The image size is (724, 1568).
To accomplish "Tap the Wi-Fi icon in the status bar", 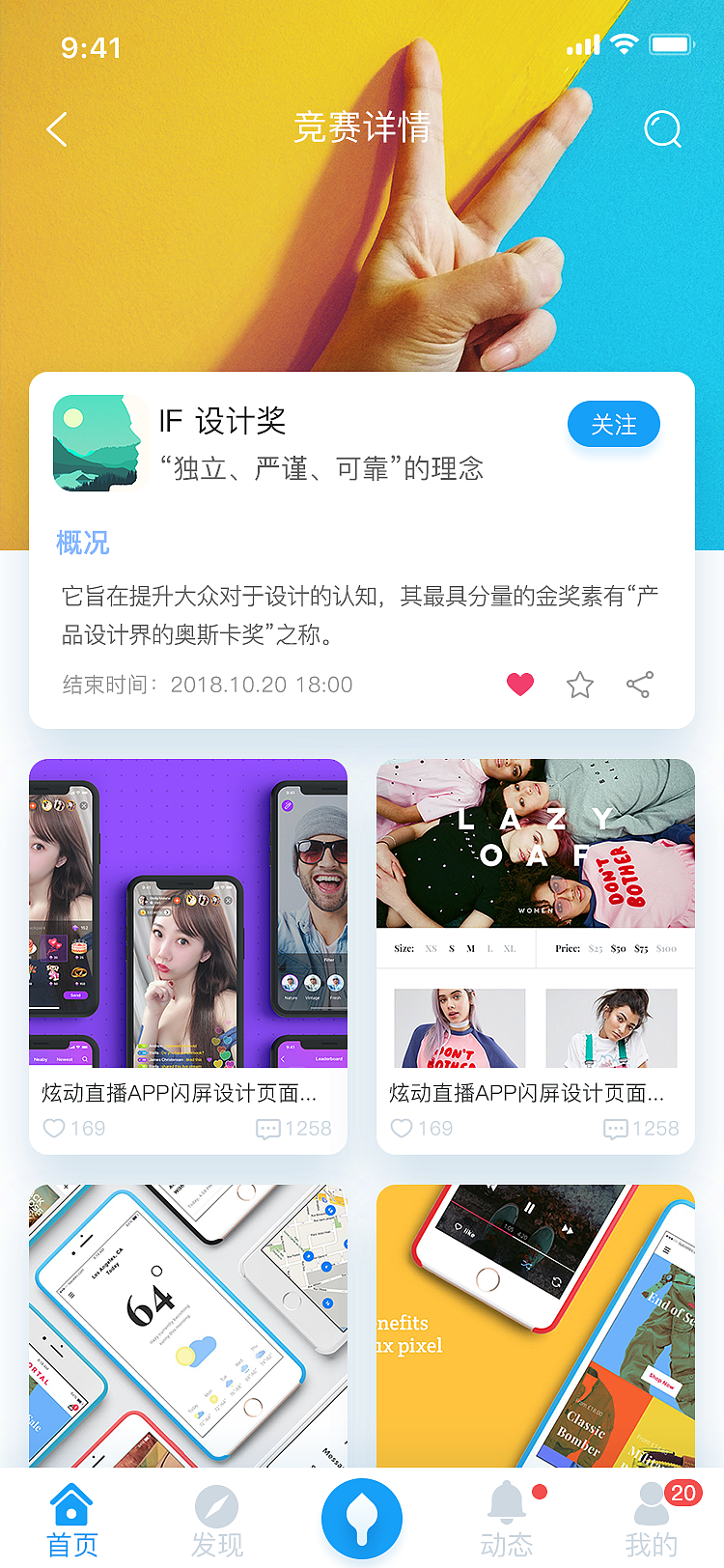I will pos(626,43).
